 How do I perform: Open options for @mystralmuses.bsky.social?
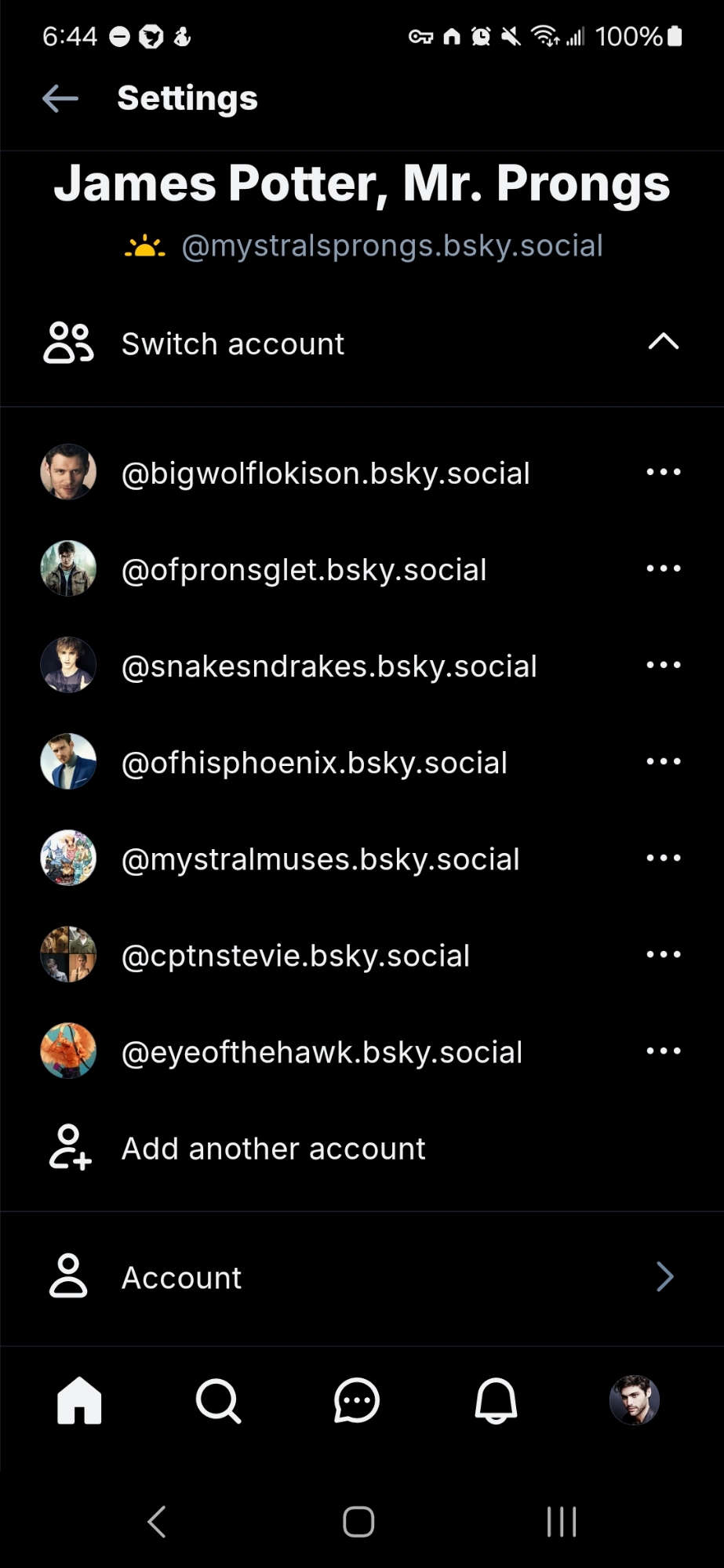[x=663, y=858]
